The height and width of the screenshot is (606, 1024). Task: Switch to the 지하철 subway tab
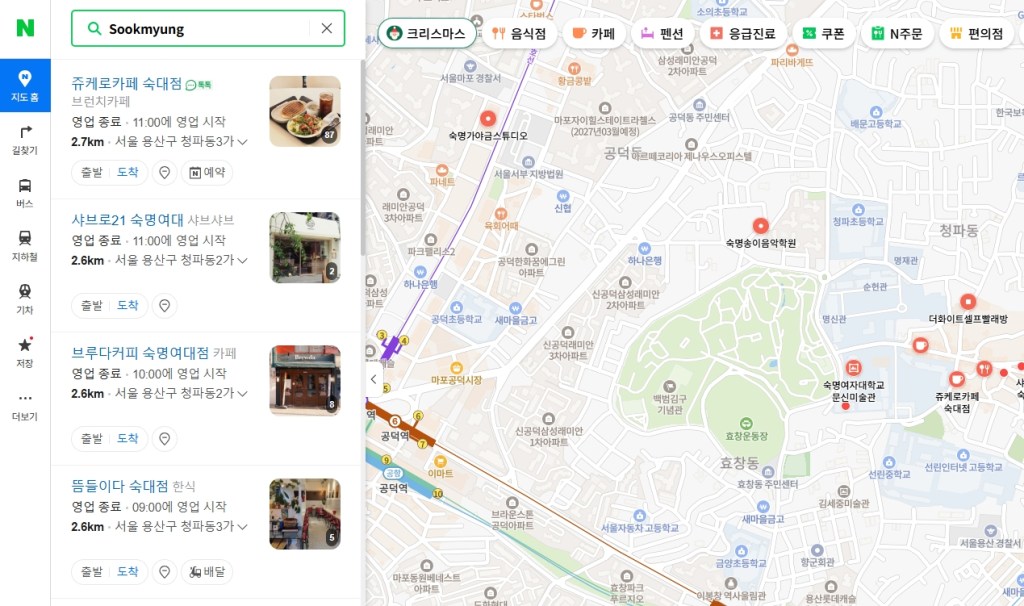coord(25,246)
